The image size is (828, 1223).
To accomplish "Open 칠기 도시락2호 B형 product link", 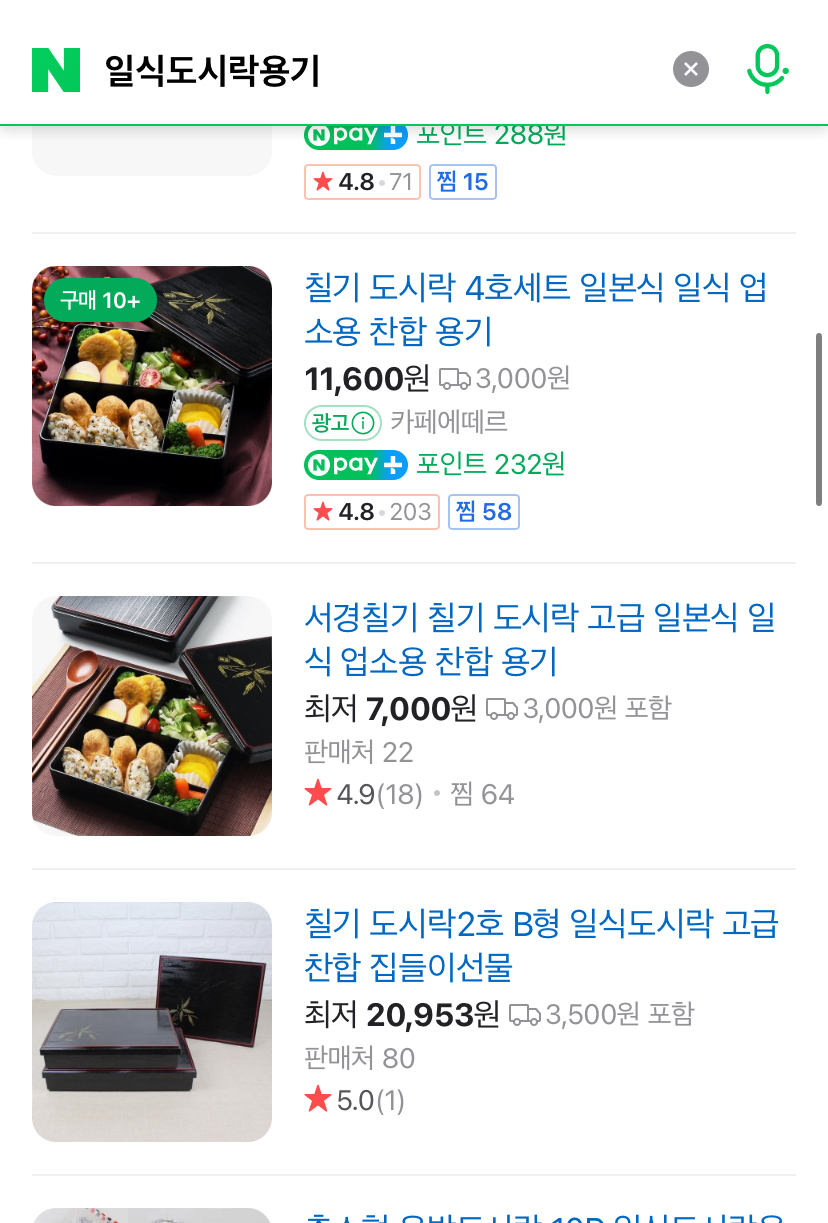I will point(541,945).
